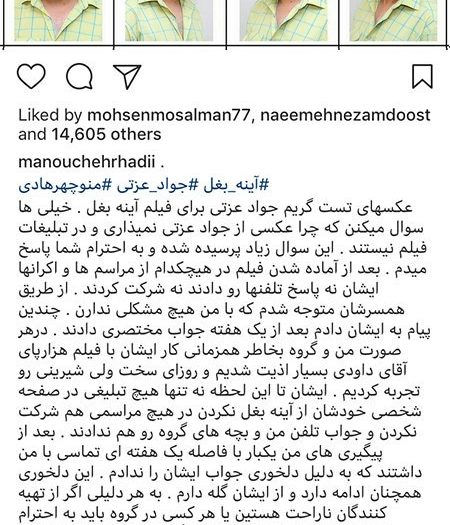
Task: Open the hashtag #جواد_عزتی
Action: coord(157,185)
